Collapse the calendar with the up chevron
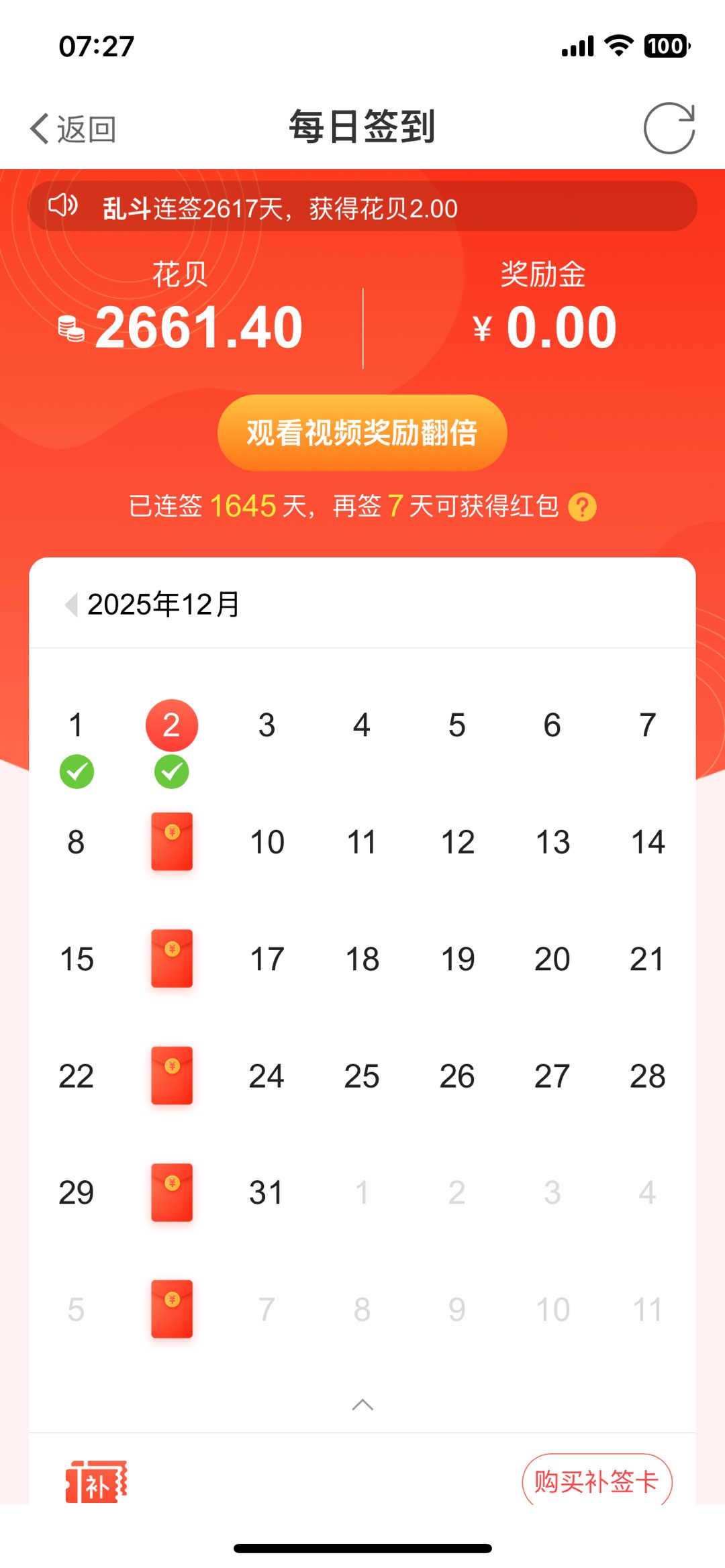This screenshot has height=1568, width=725. pyautogui.click(x=362, y=1404)
